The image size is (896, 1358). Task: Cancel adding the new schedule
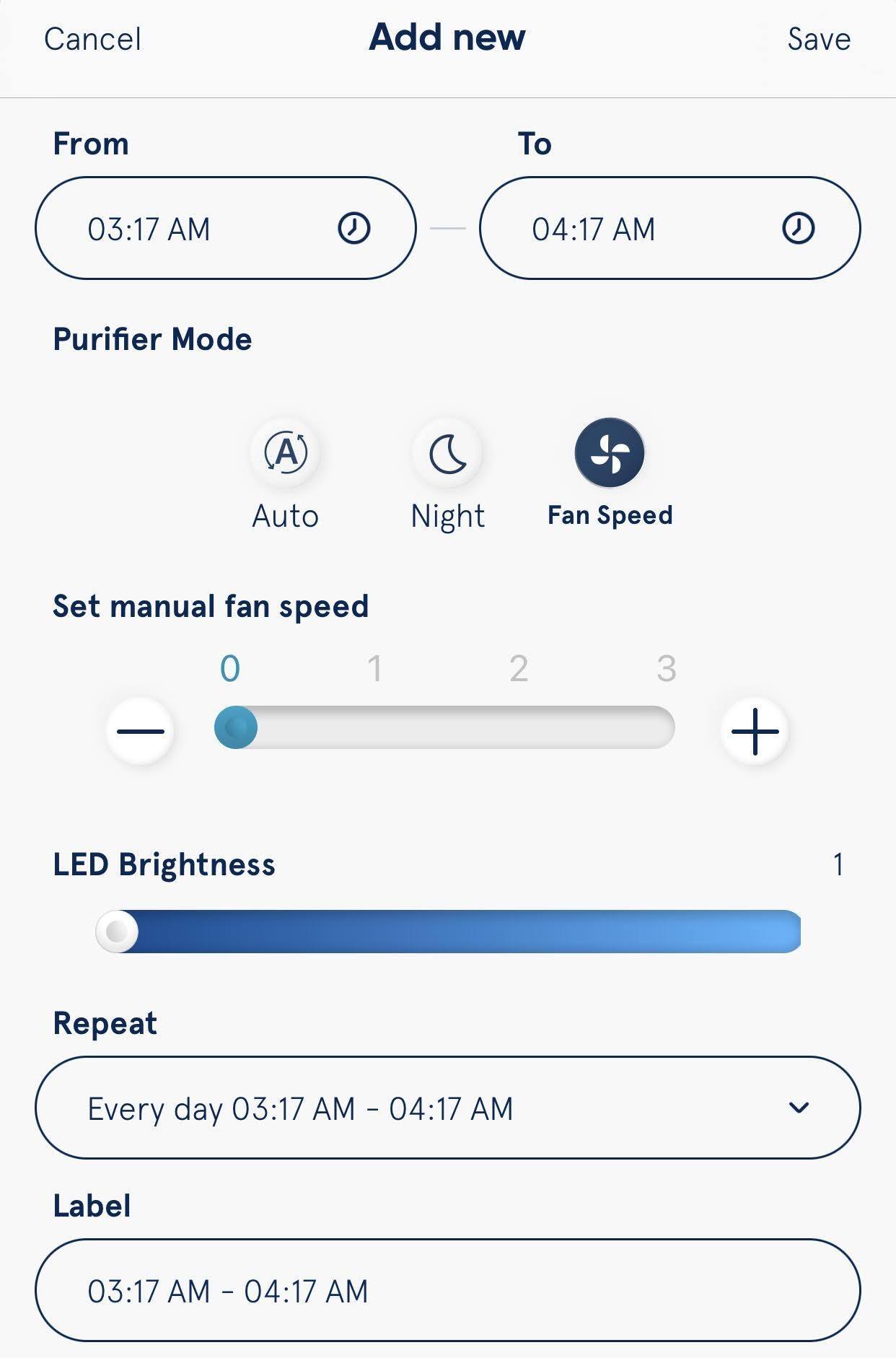(x=92, y=39)
